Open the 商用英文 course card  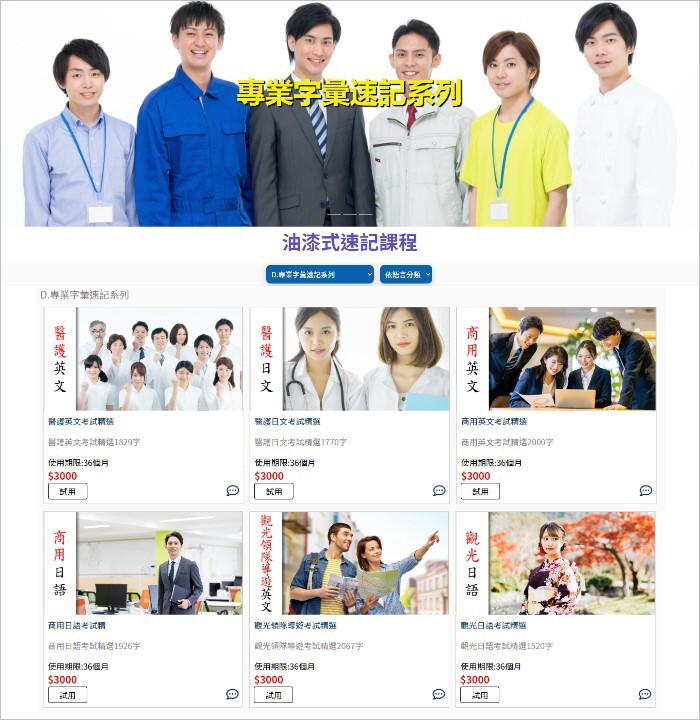(556, 359)
